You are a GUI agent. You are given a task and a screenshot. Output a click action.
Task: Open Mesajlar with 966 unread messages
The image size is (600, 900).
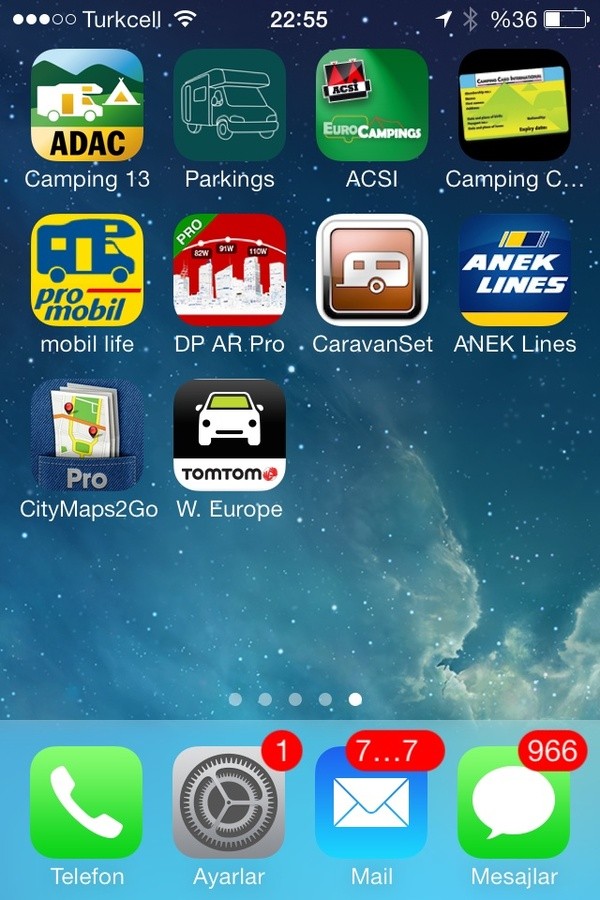[514, 802]
